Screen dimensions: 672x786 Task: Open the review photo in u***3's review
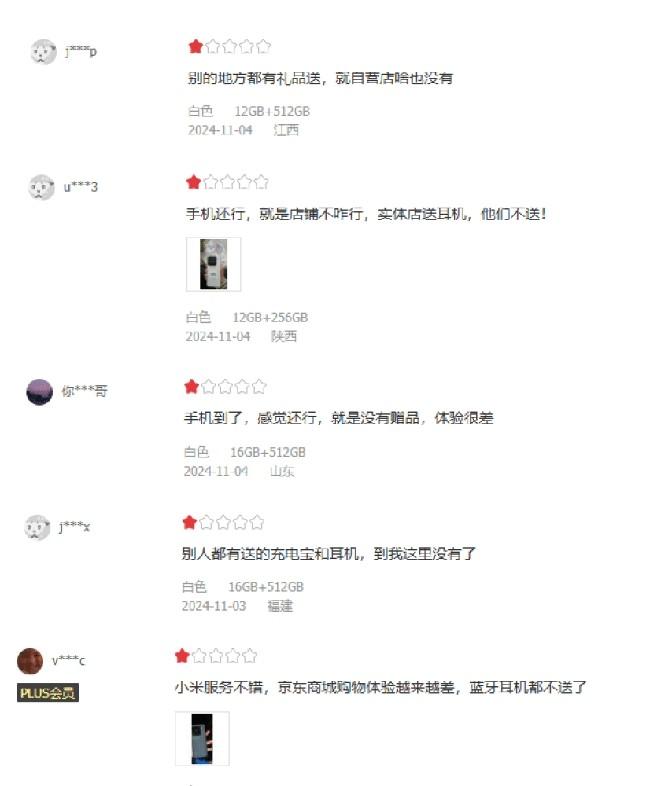tap(213, 264)
